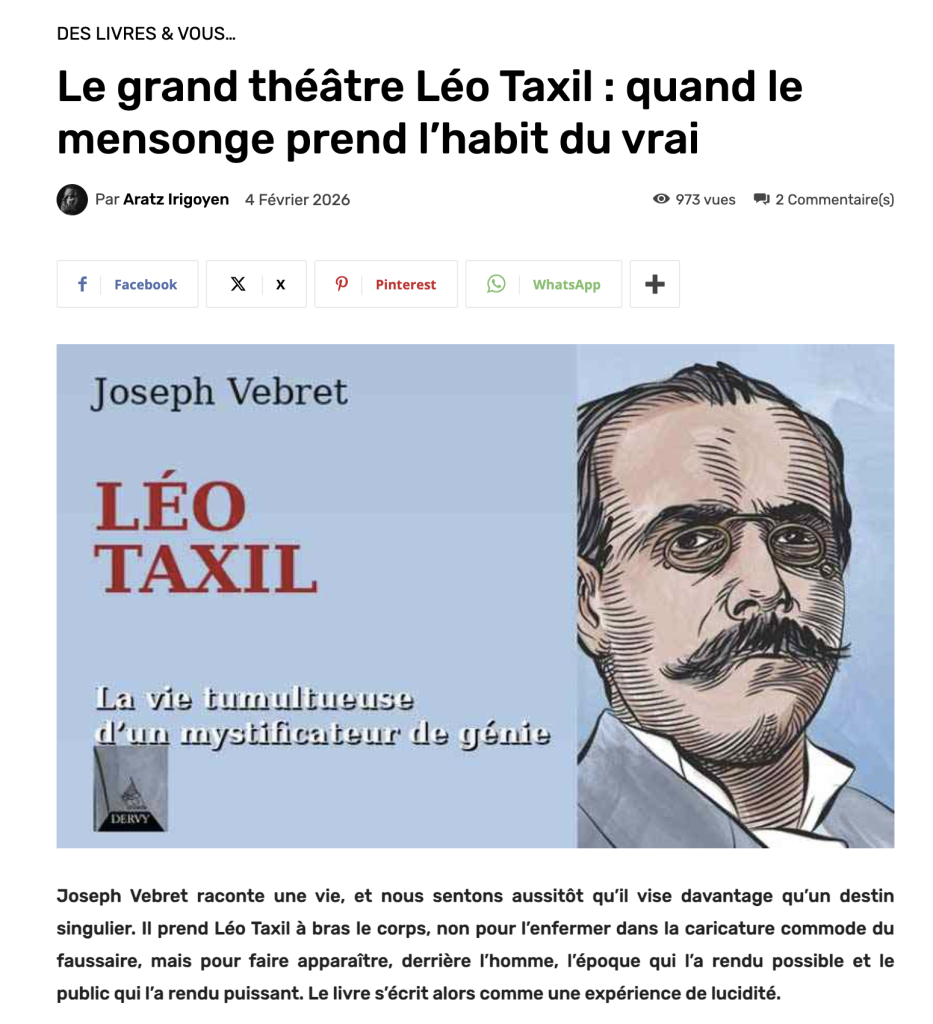Pin the article on Pinterest
Screen dimensions: 933x1024
386,284
